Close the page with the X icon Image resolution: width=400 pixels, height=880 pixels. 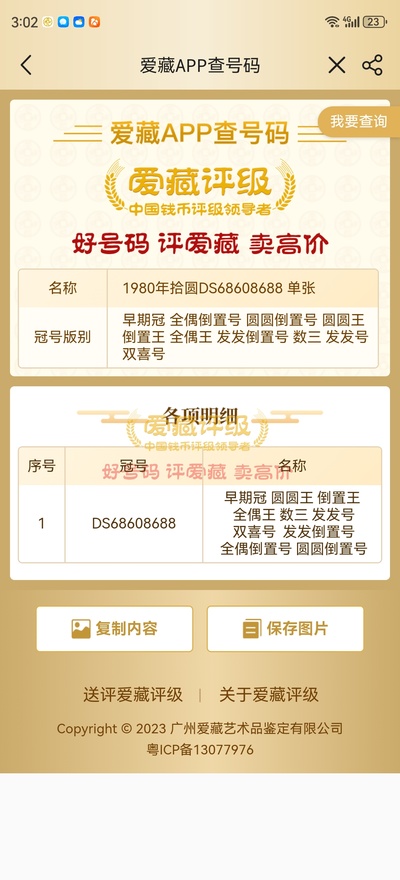click(337, 66)
